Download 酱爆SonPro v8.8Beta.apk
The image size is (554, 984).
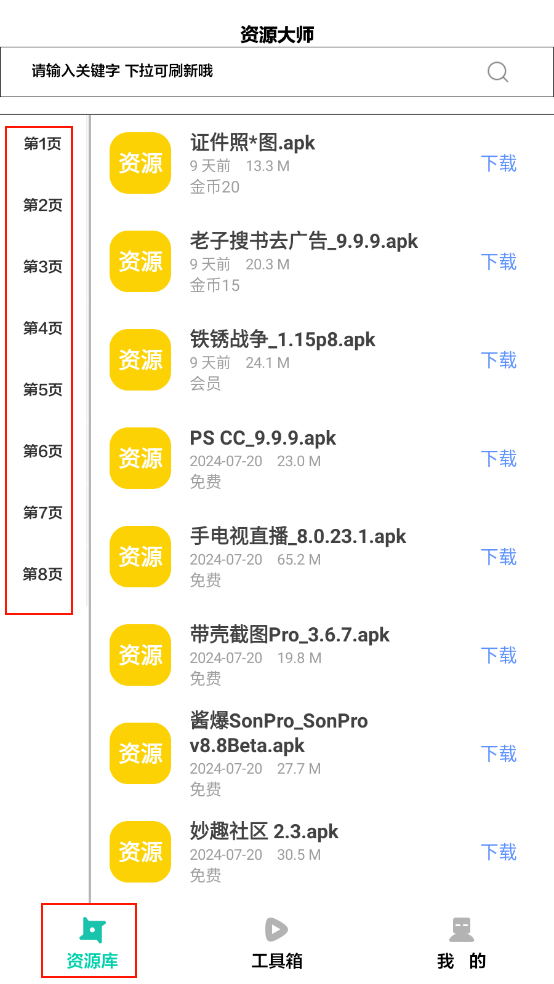point(499,754)
